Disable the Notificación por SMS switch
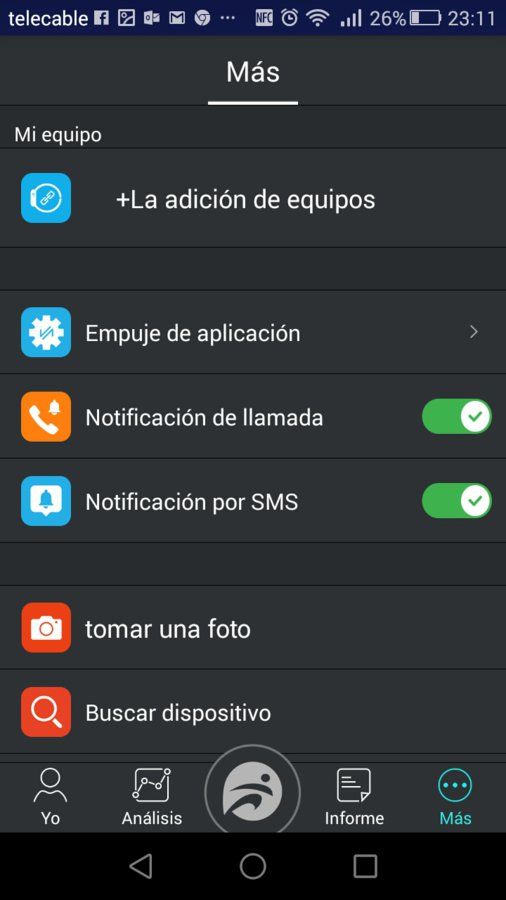Viewport: 506px width, 900px height. 457,501
